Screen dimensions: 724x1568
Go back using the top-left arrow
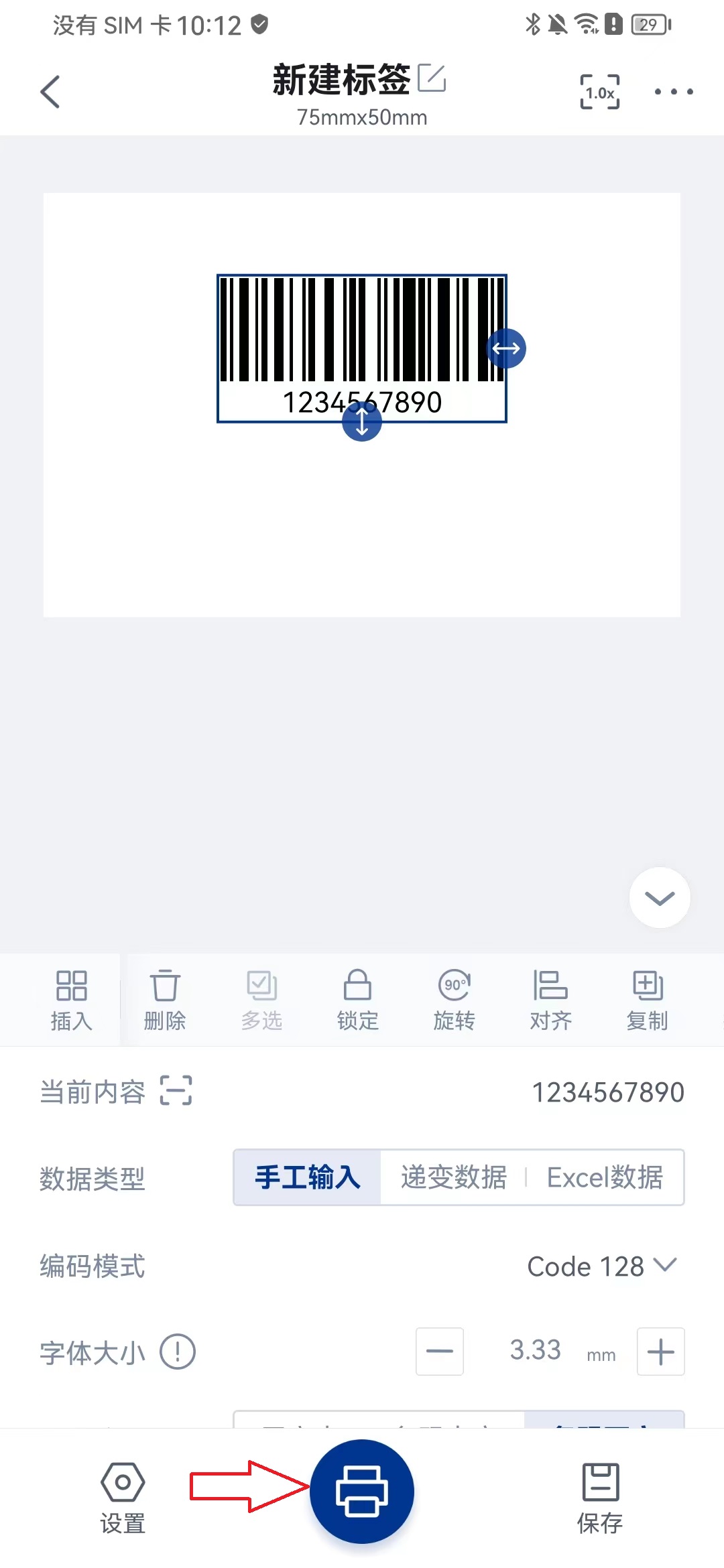(50, 92)
